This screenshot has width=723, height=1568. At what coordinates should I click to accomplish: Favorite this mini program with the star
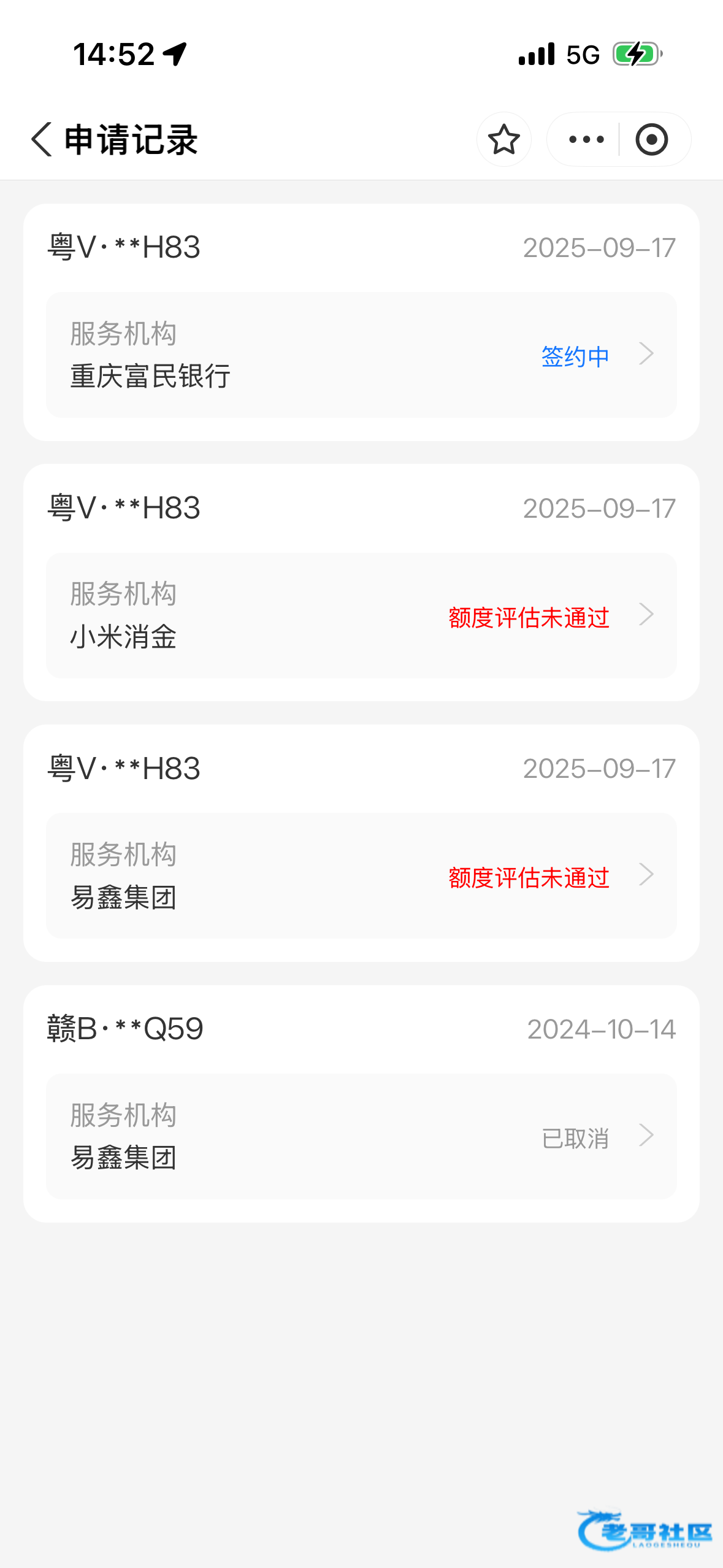pyautogui.click(x=503, y=139)
